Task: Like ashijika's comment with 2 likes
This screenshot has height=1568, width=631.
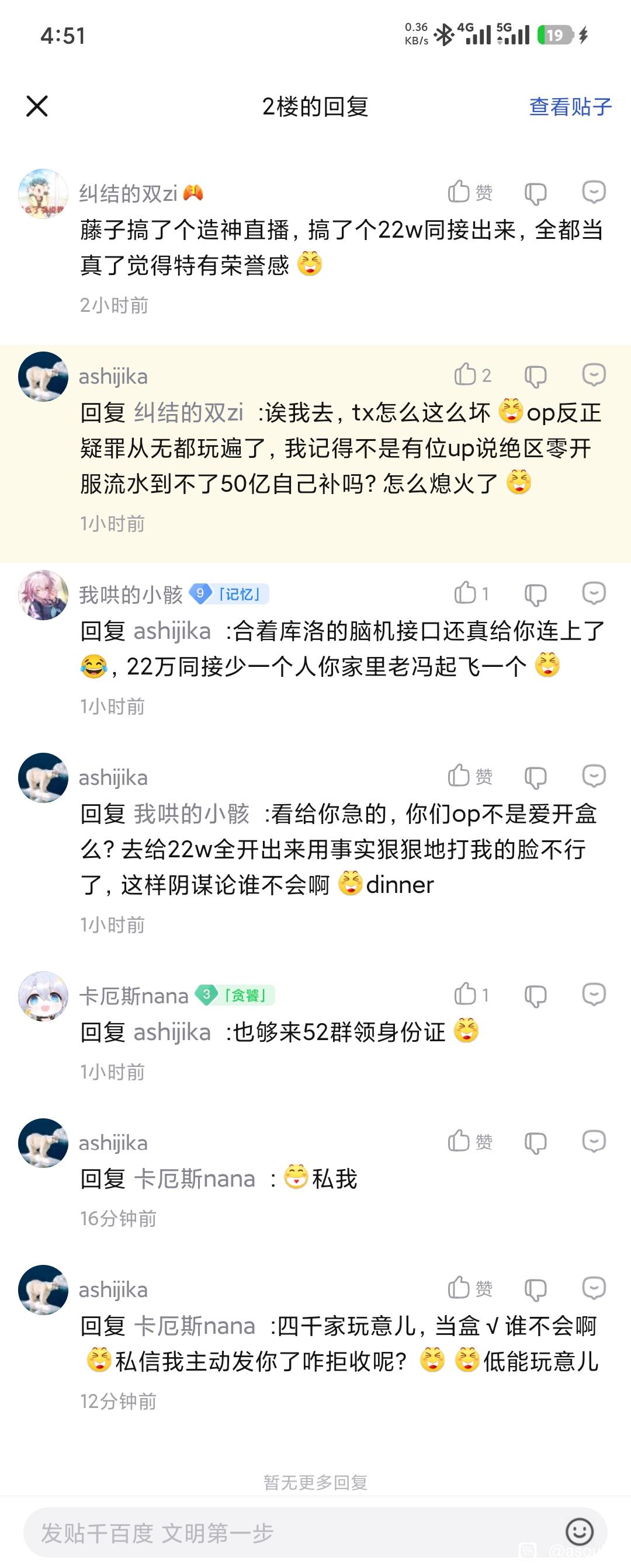Action: coord(472,375)
